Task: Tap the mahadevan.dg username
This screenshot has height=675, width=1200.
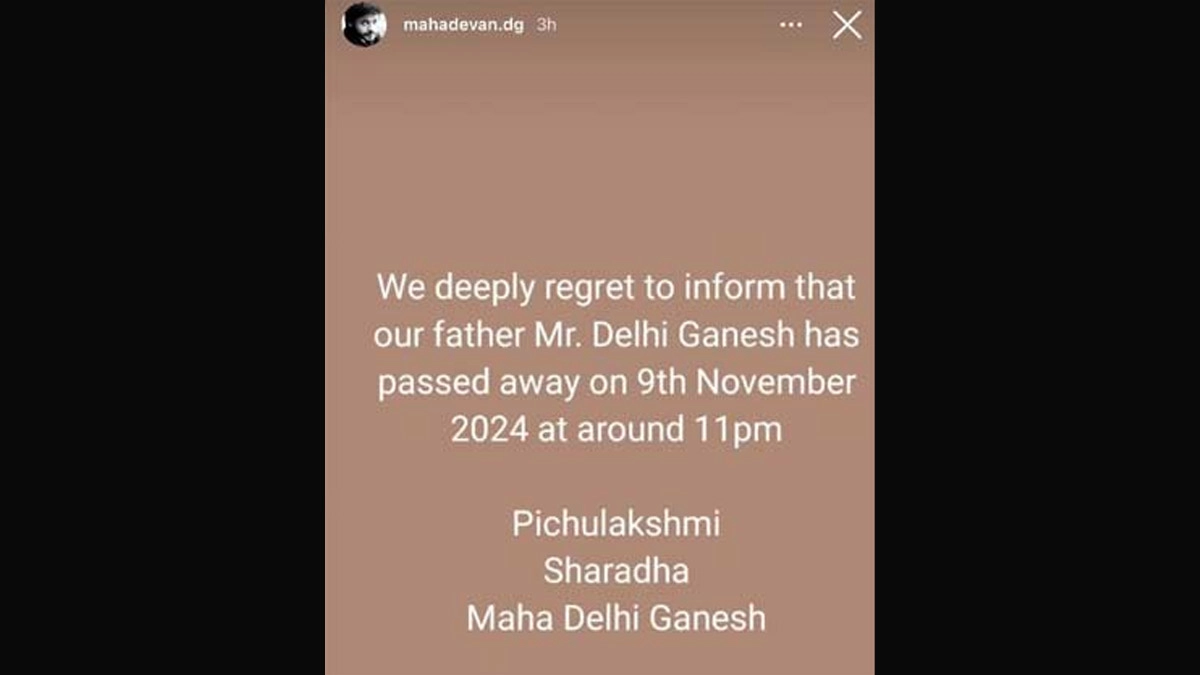Action: click(x=462, y=25)
